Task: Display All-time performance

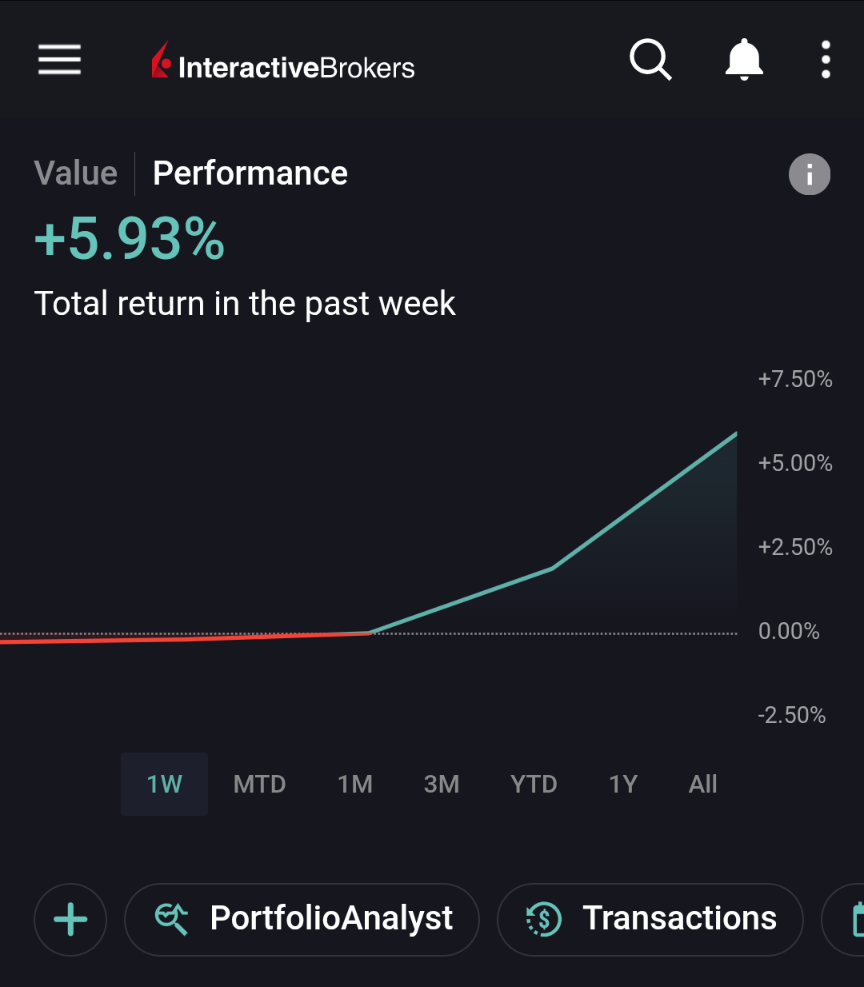Action: tap(703, 784)
